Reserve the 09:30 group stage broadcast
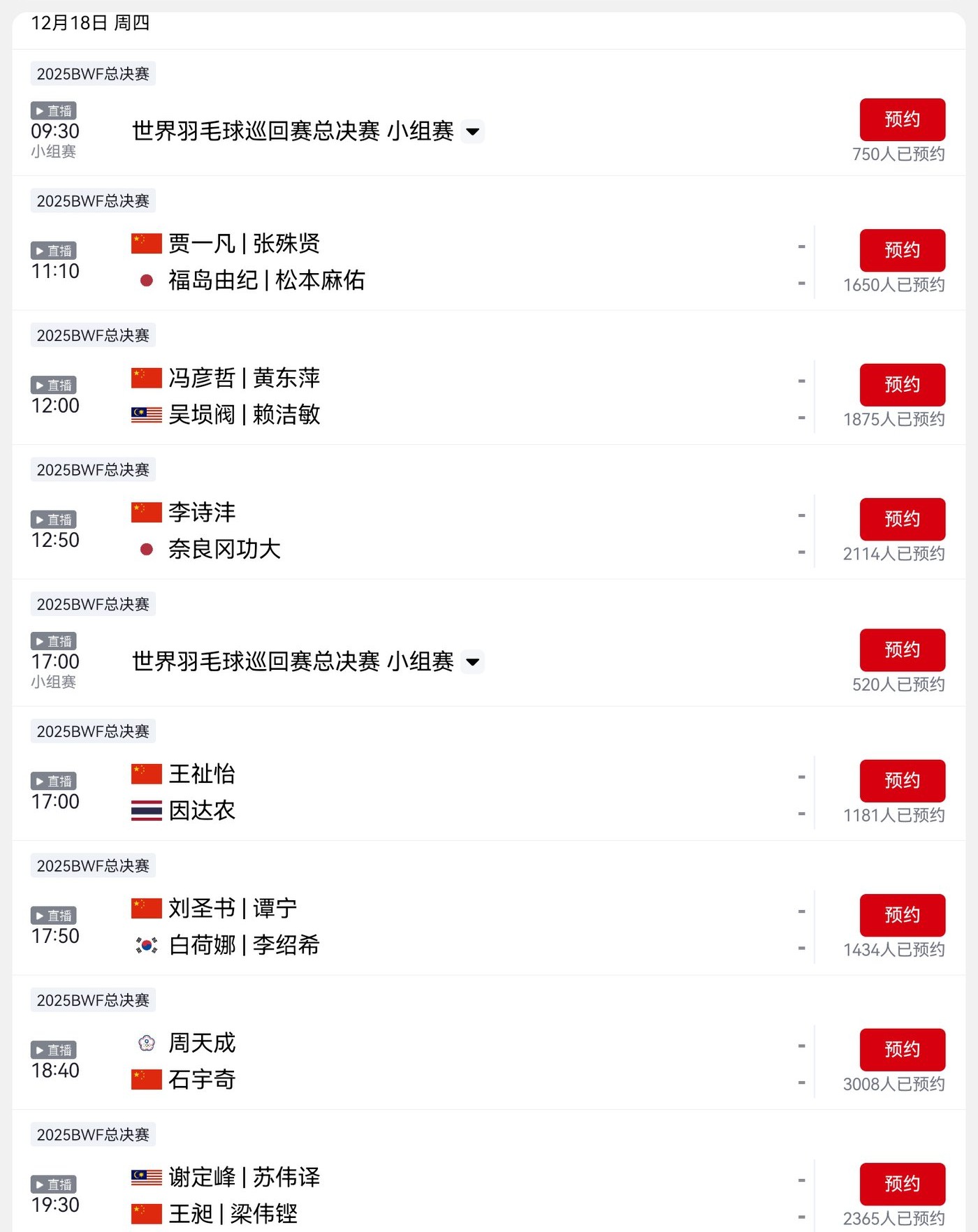Viewport: 978px width, 1232px height. point(902,119)
